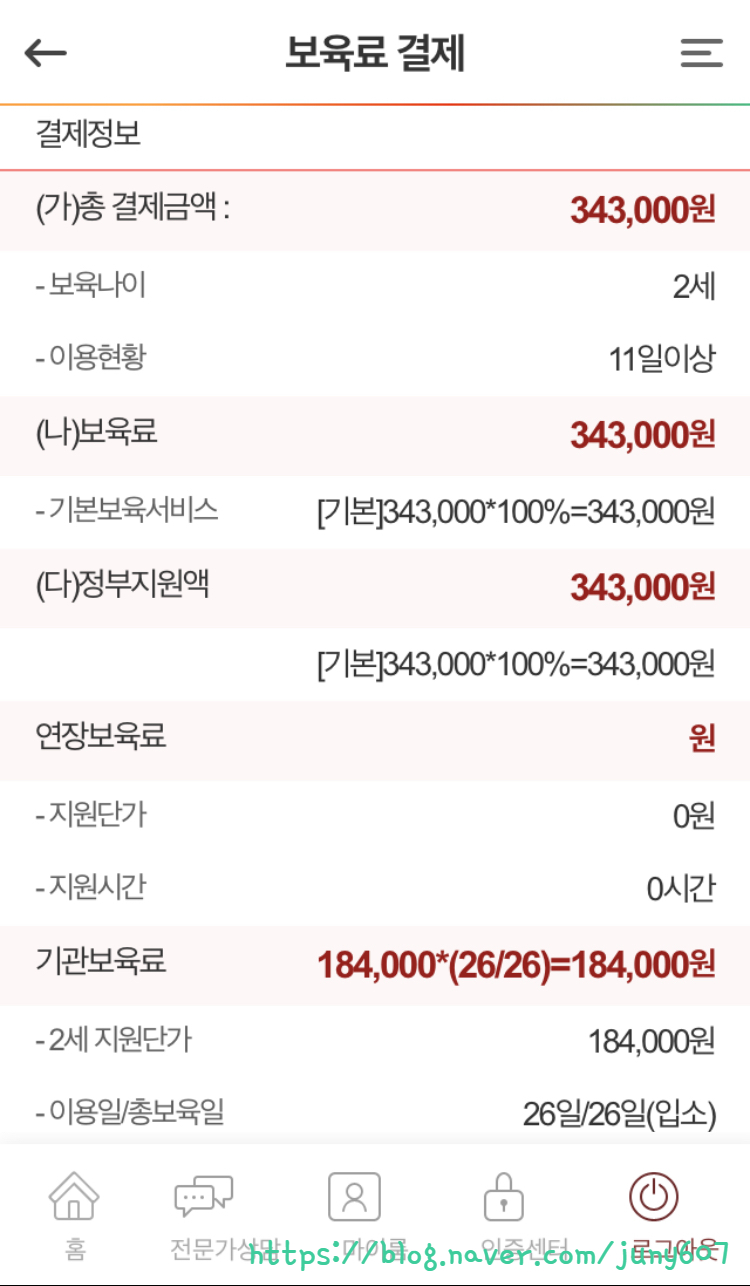750x1286 pixels.
Task: Click the 2세 지원단가 row
Action: tap(375, 1040)
